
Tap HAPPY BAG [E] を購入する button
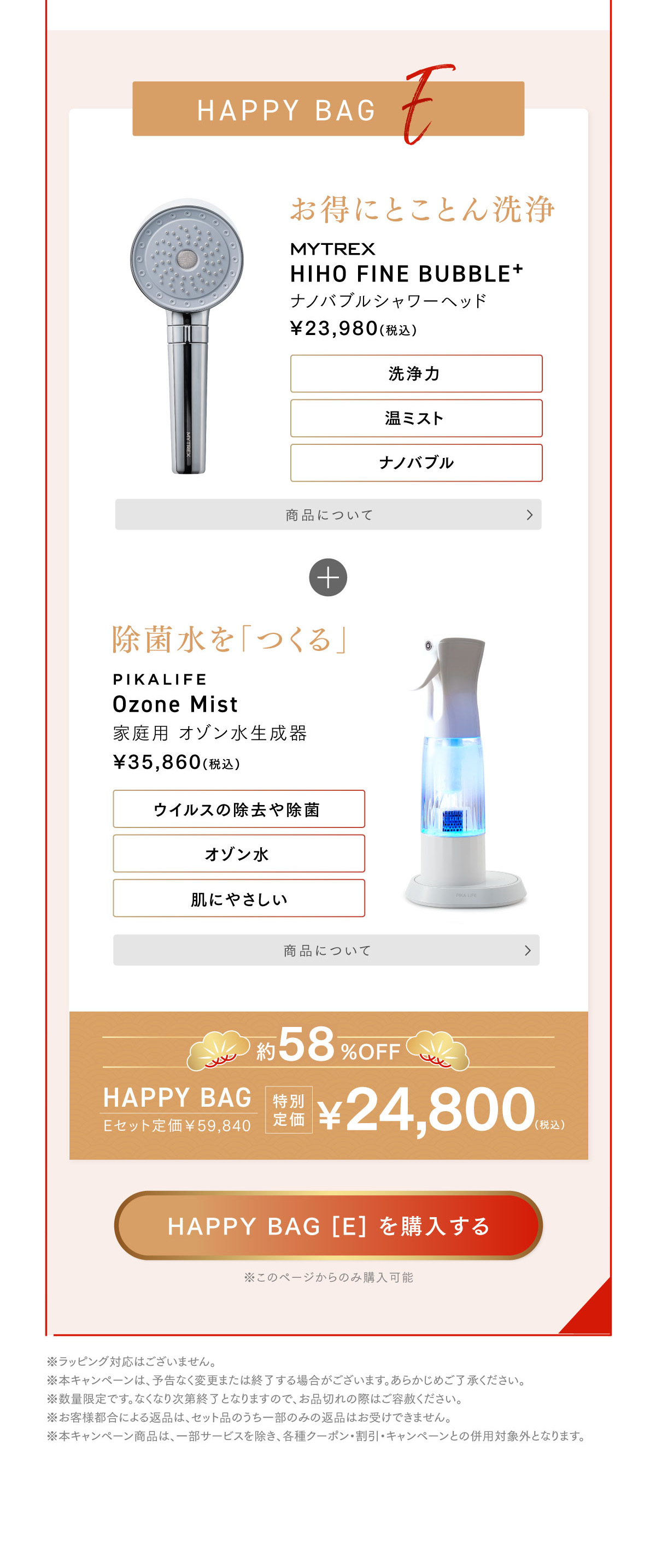(327, 1225)
